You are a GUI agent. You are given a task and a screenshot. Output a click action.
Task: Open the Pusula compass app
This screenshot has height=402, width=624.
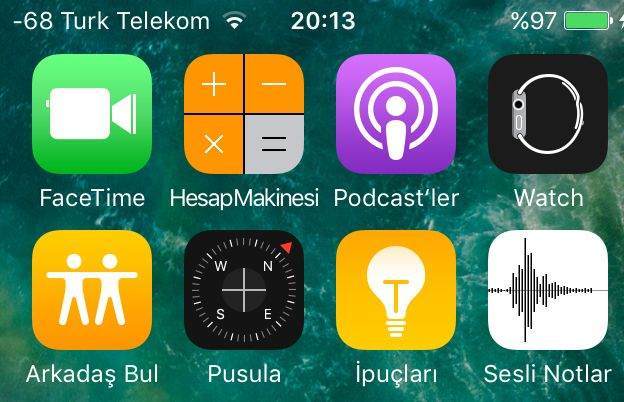pos(244,290)
